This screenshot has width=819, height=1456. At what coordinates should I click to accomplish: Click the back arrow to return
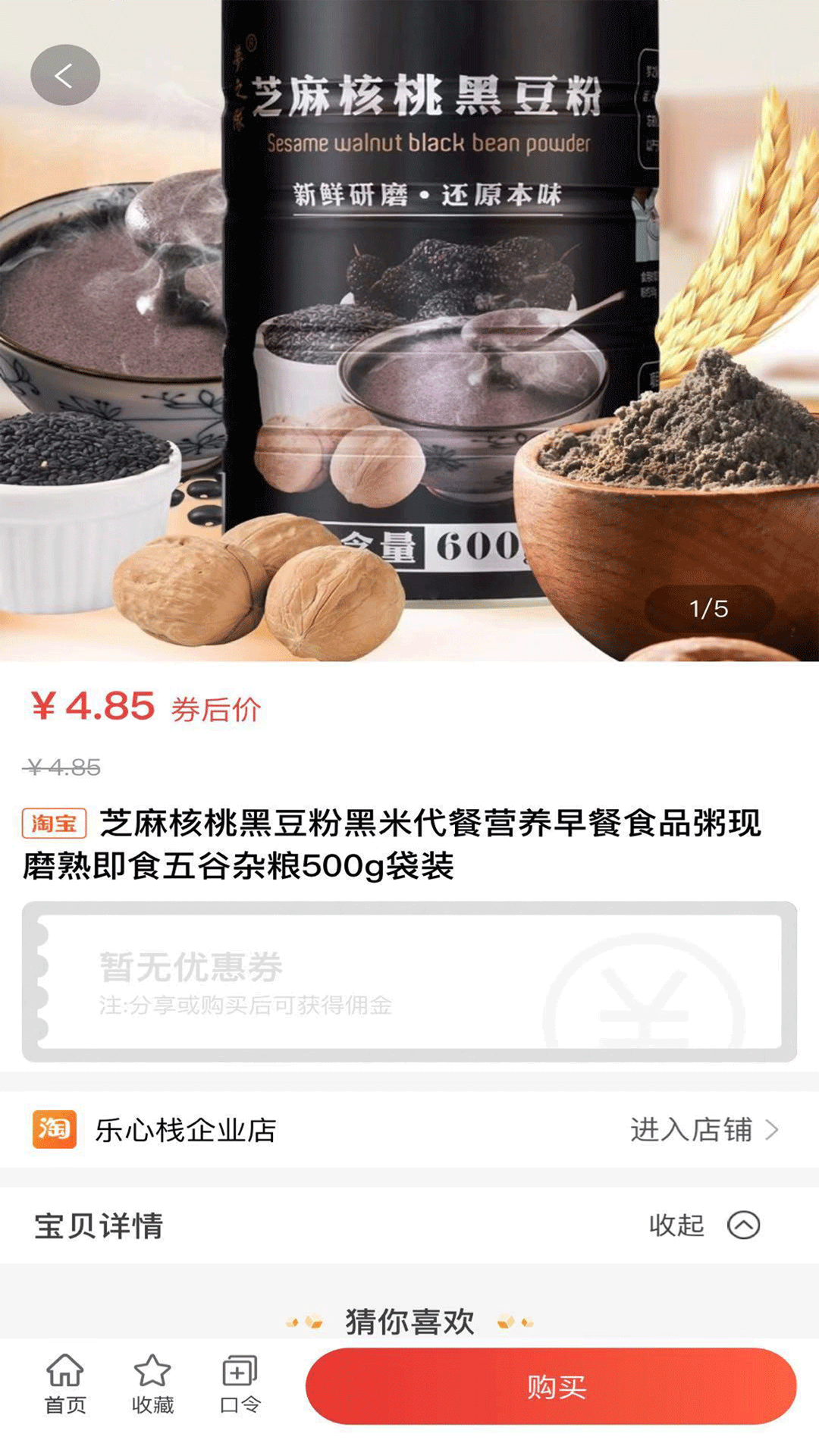click(x=65, y=74)
